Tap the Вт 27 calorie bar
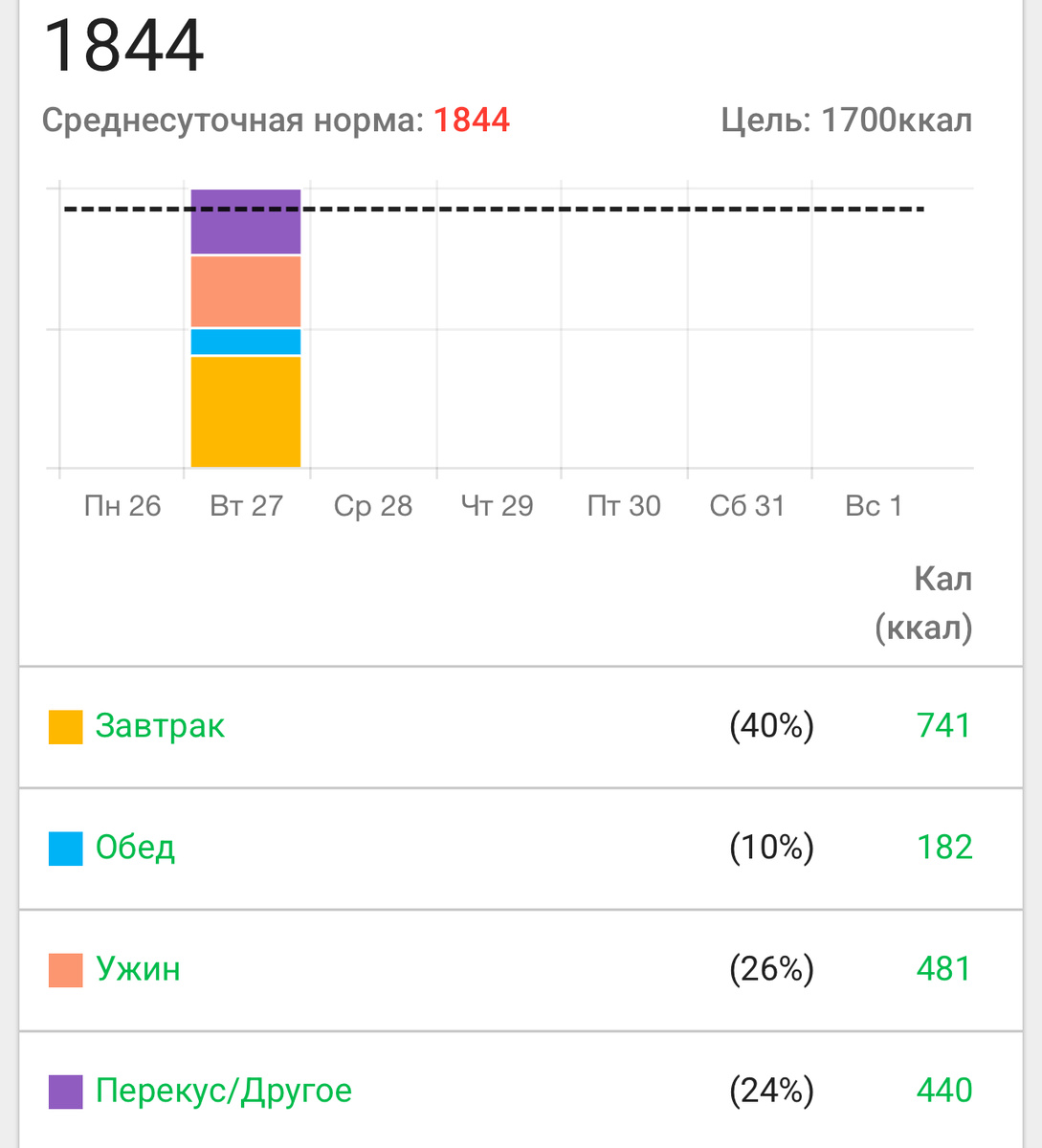Image resolution: width=1042 pixels, height=1148 pixels. tap(246, 328)
